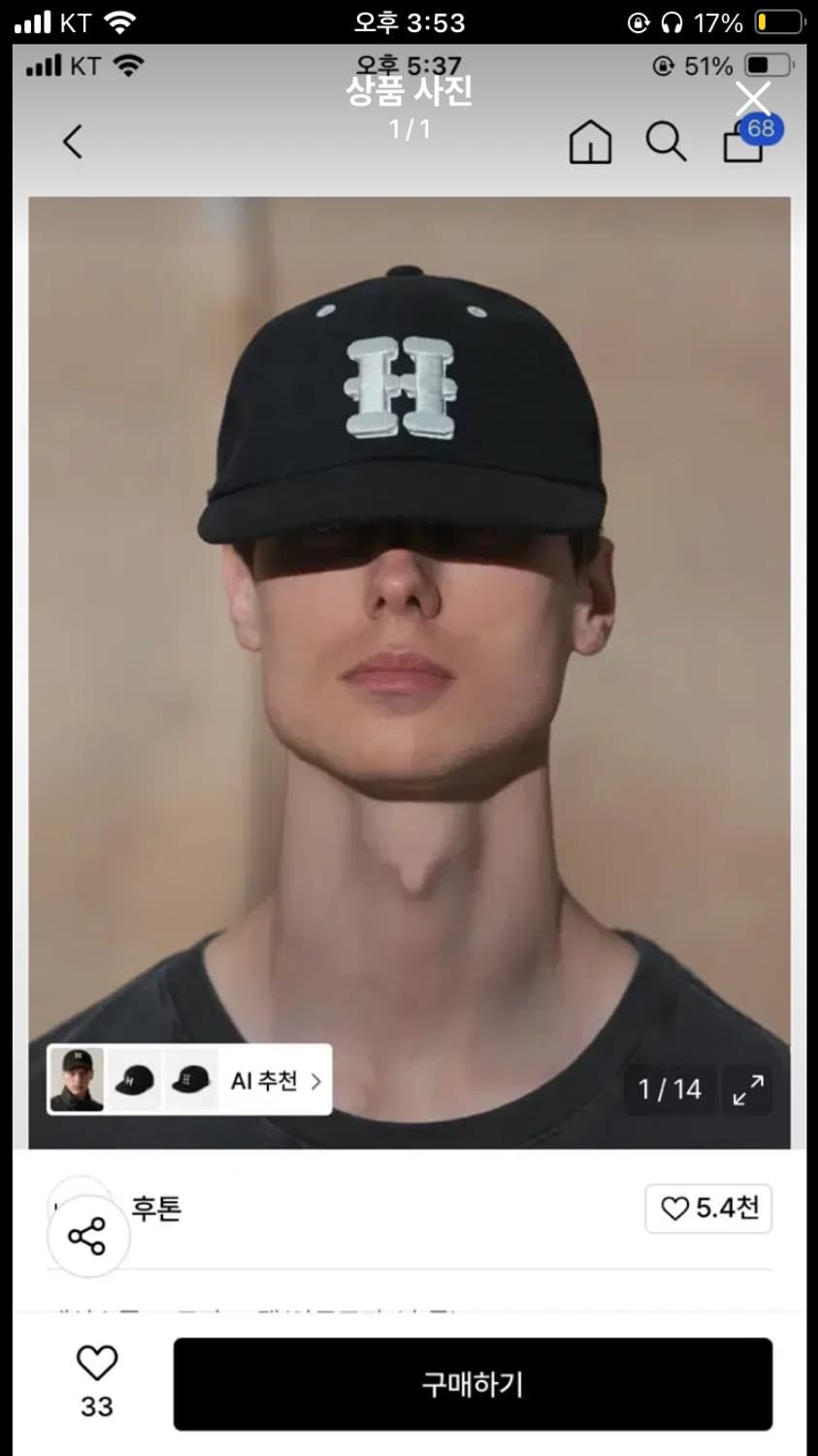Image resolution: width=818 pixels, height=1456 pixels.
Task: Close the product photo viewer with the X
Action: point(752,99)
